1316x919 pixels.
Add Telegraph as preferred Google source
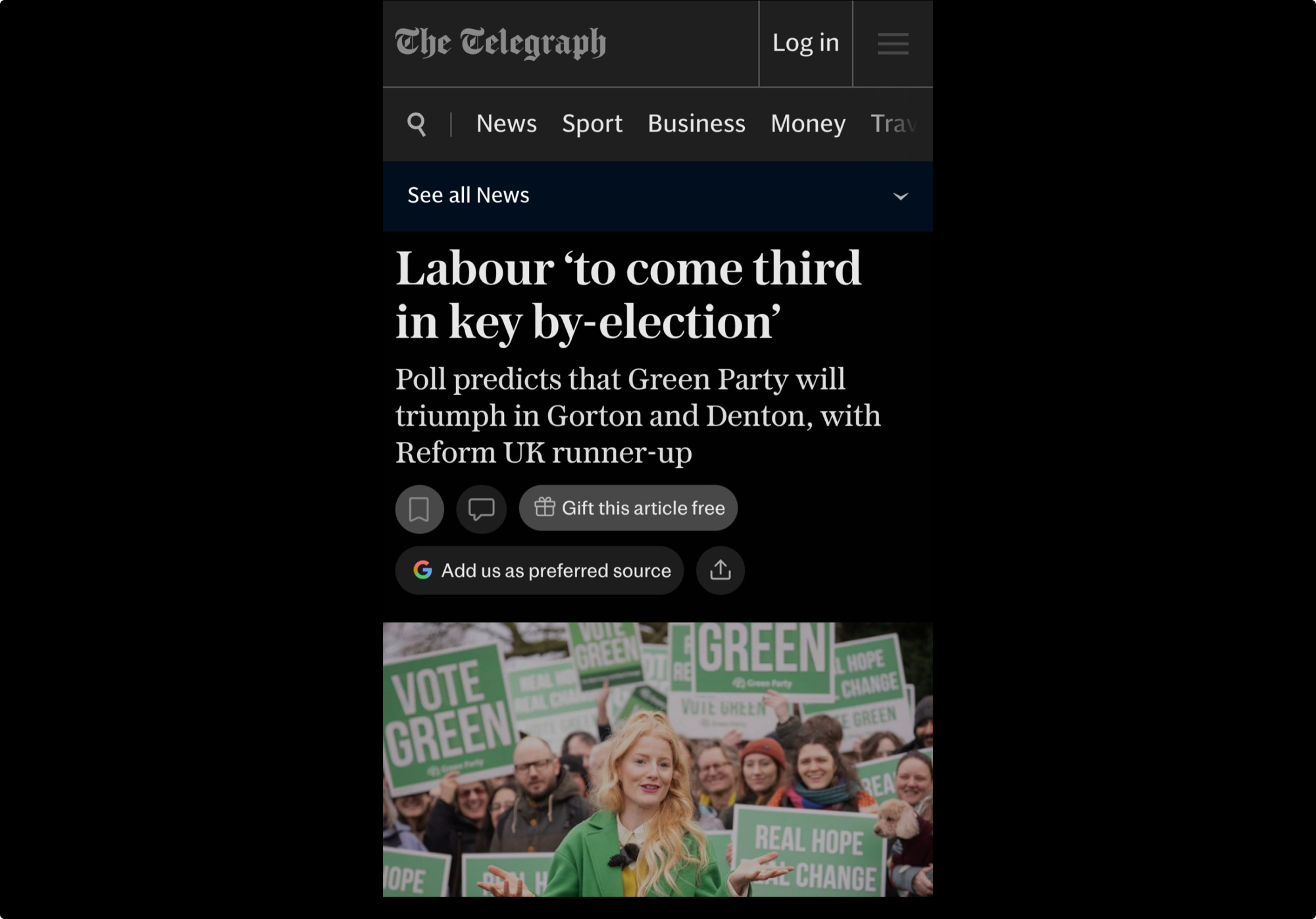coord(539,570)
